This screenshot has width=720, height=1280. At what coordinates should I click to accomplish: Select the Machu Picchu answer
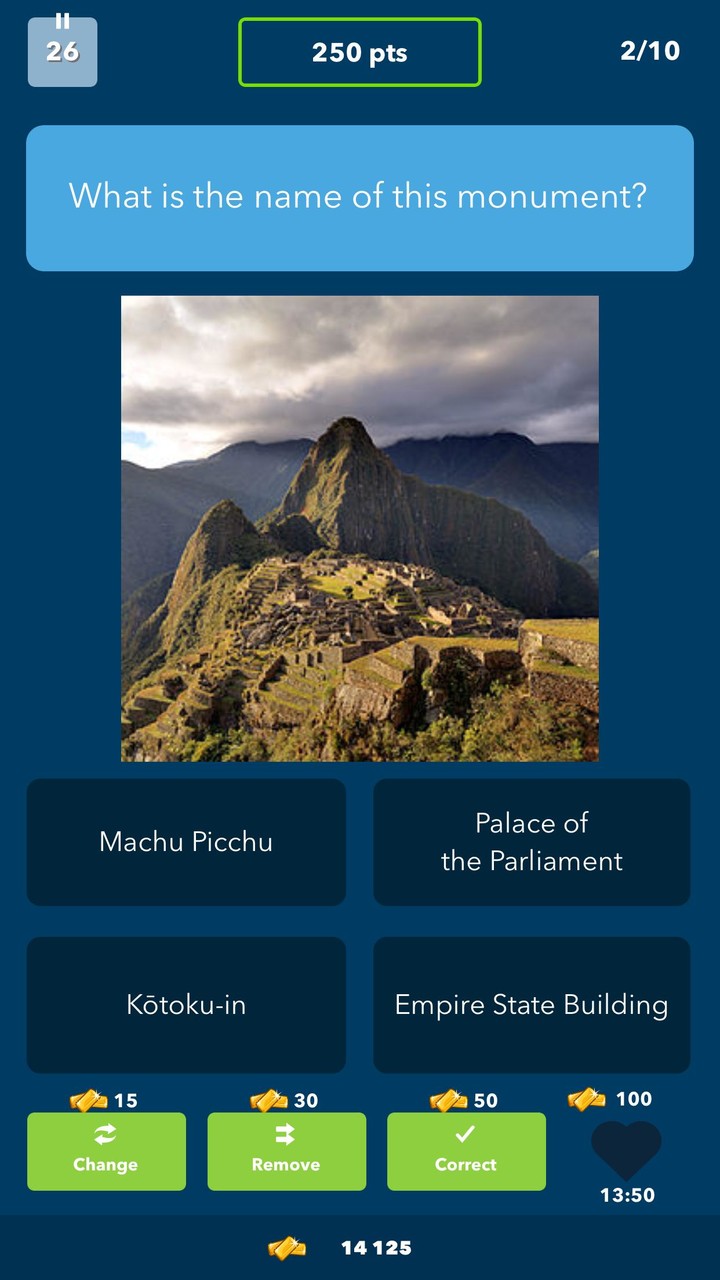pos(186,842)
